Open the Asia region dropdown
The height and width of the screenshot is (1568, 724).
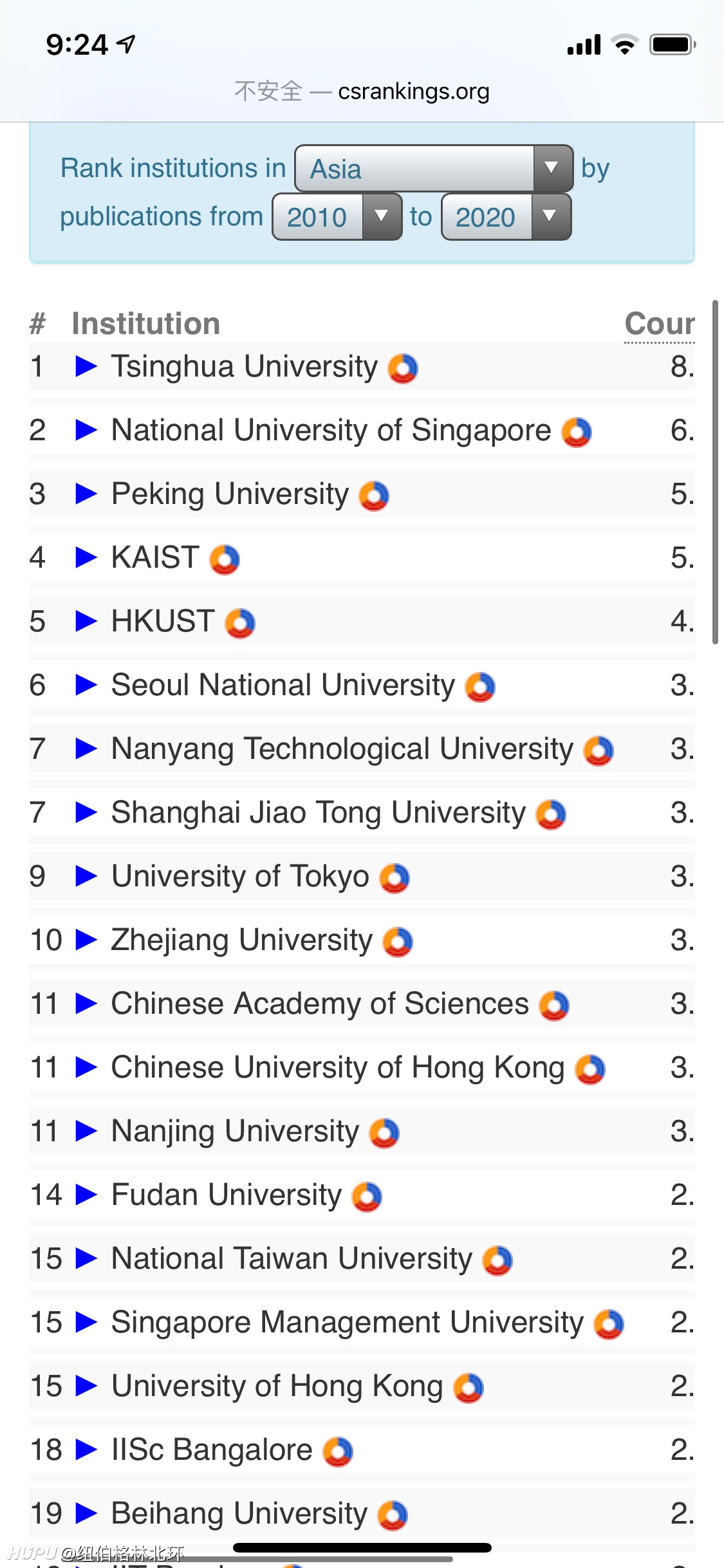434,169
